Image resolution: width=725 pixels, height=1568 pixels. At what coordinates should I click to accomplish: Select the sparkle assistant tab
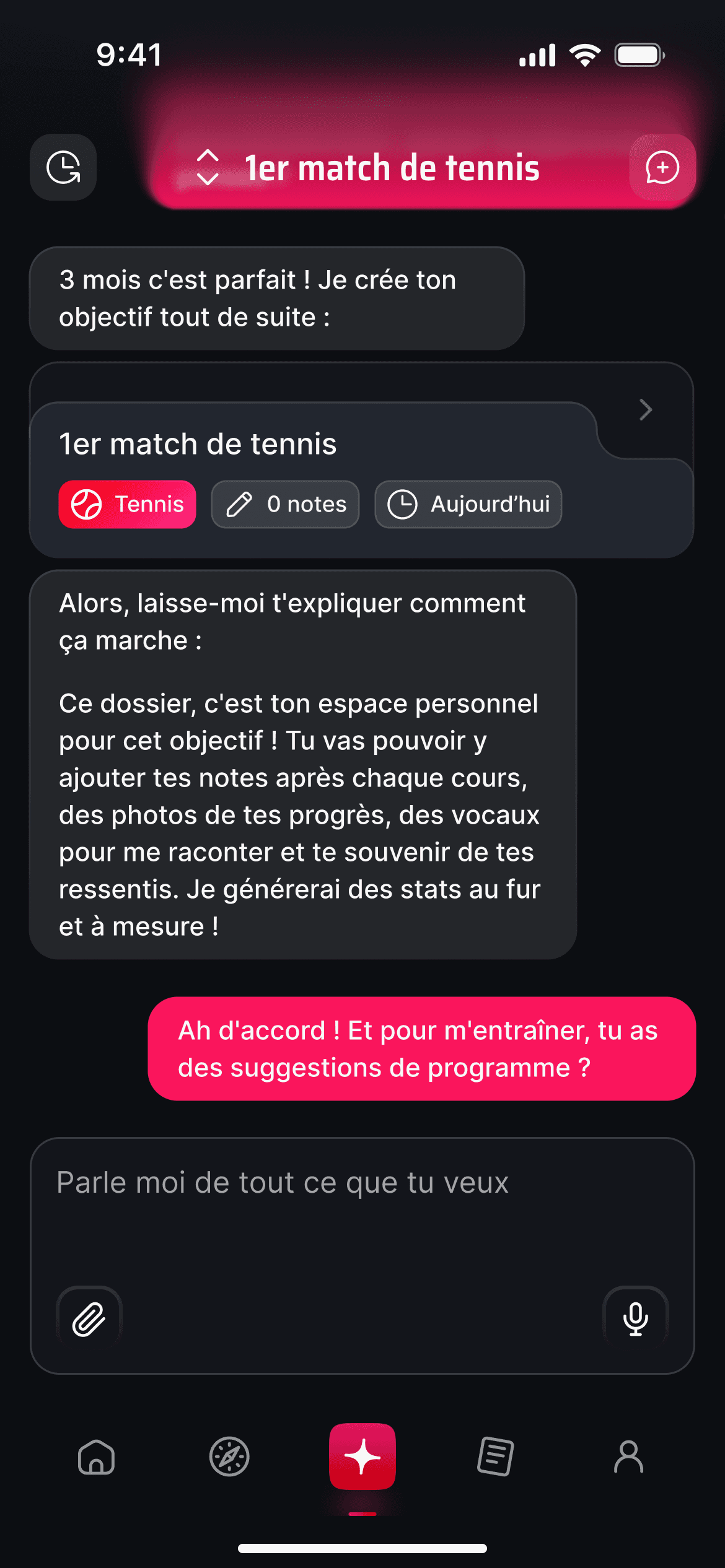362,1457
